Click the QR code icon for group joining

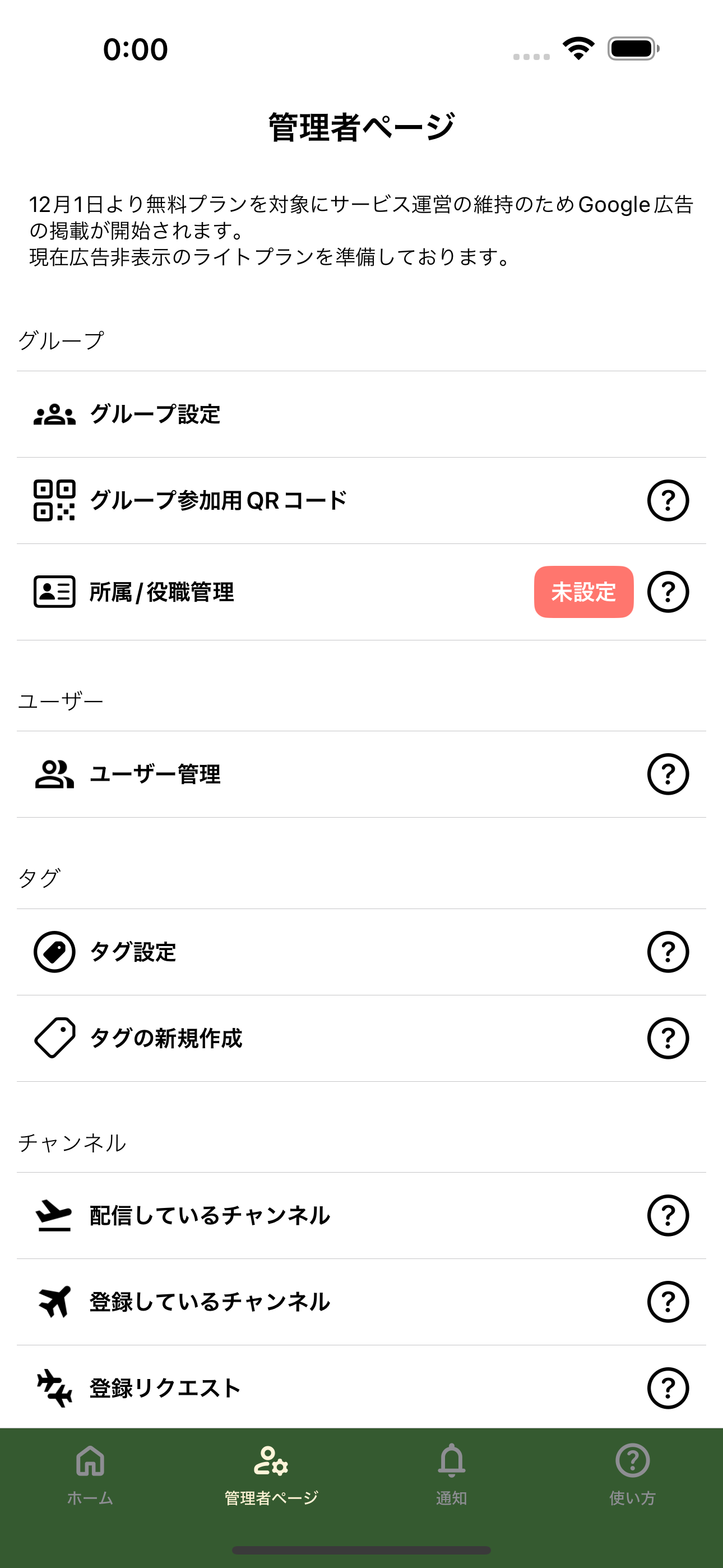pos(54,500)
